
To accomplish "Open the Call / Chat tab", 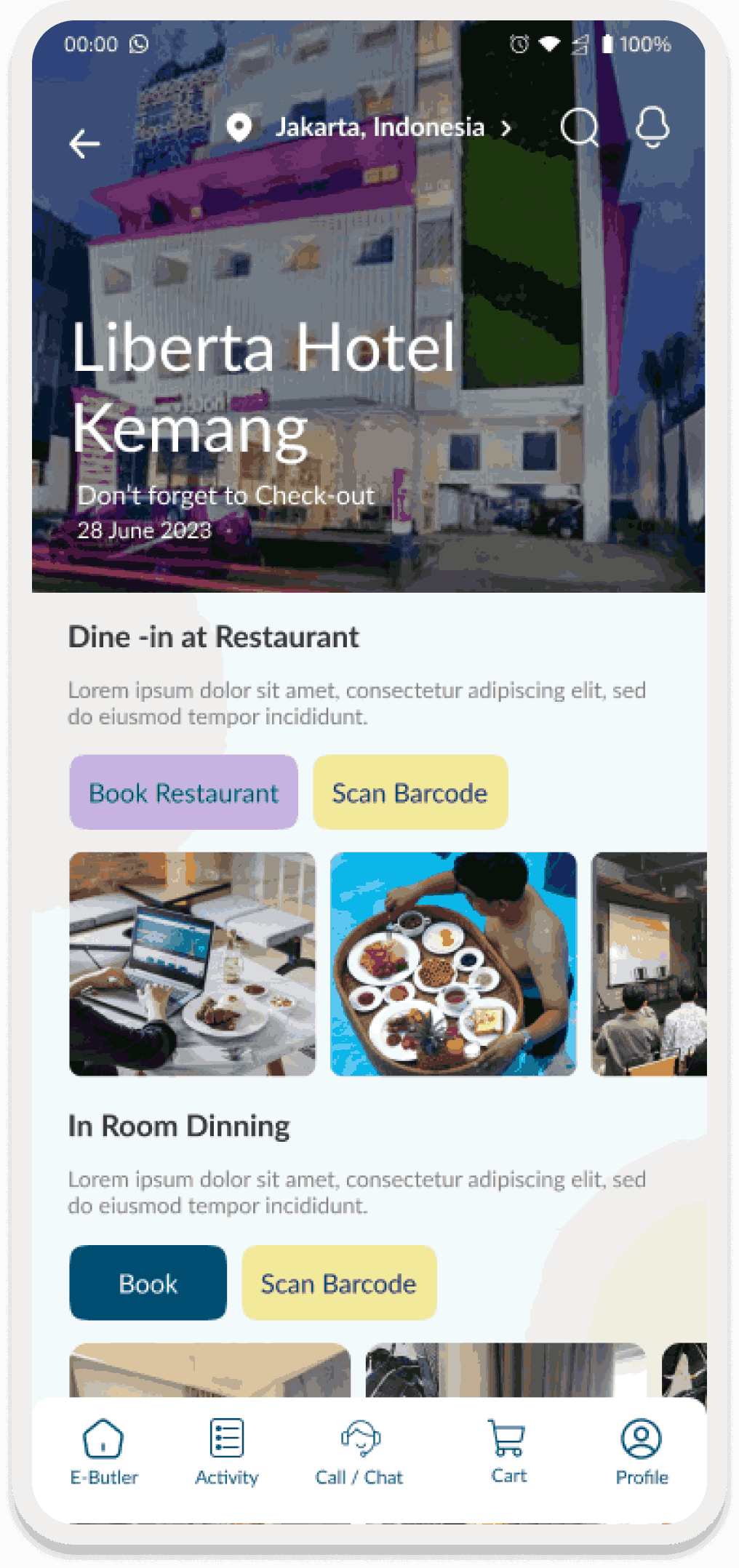I will (x=359, y=1452).
